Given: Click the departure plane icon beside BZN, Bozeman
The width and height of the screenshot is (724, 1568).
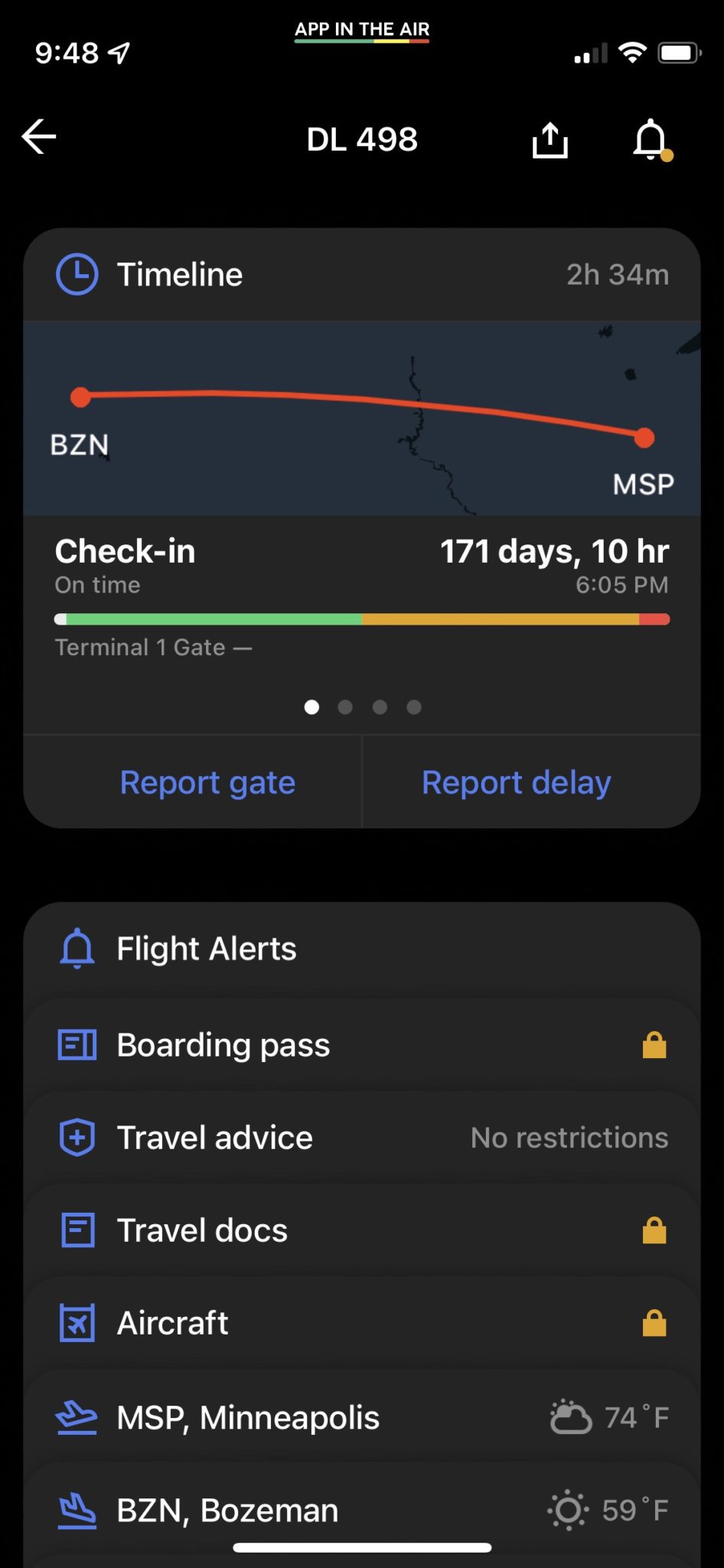Looking at the screenshot, I should pos(77,1509).
